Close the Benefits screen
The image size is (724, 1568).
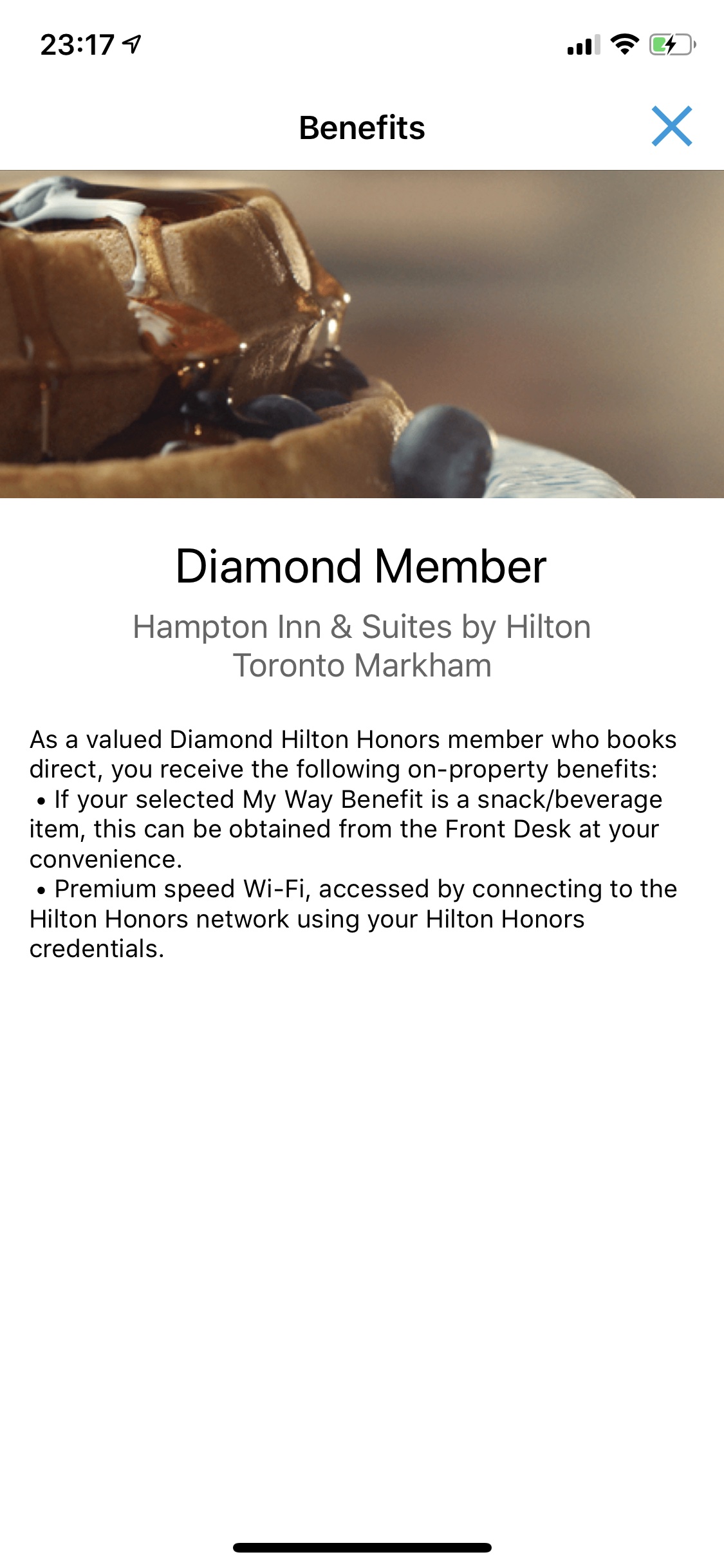671,127
